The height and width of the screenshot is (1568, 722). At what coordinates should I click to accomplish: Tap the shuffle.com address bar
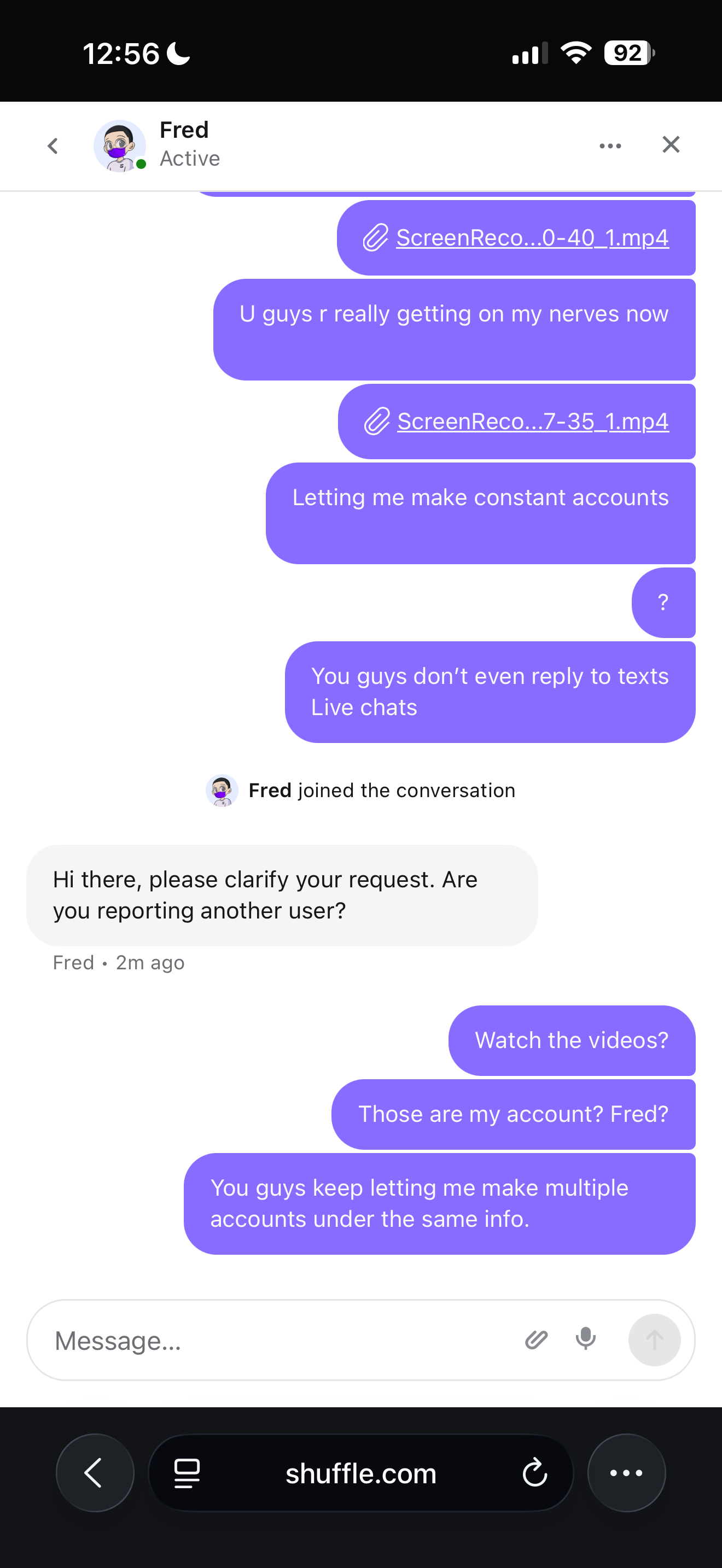tap(360, 1473)
